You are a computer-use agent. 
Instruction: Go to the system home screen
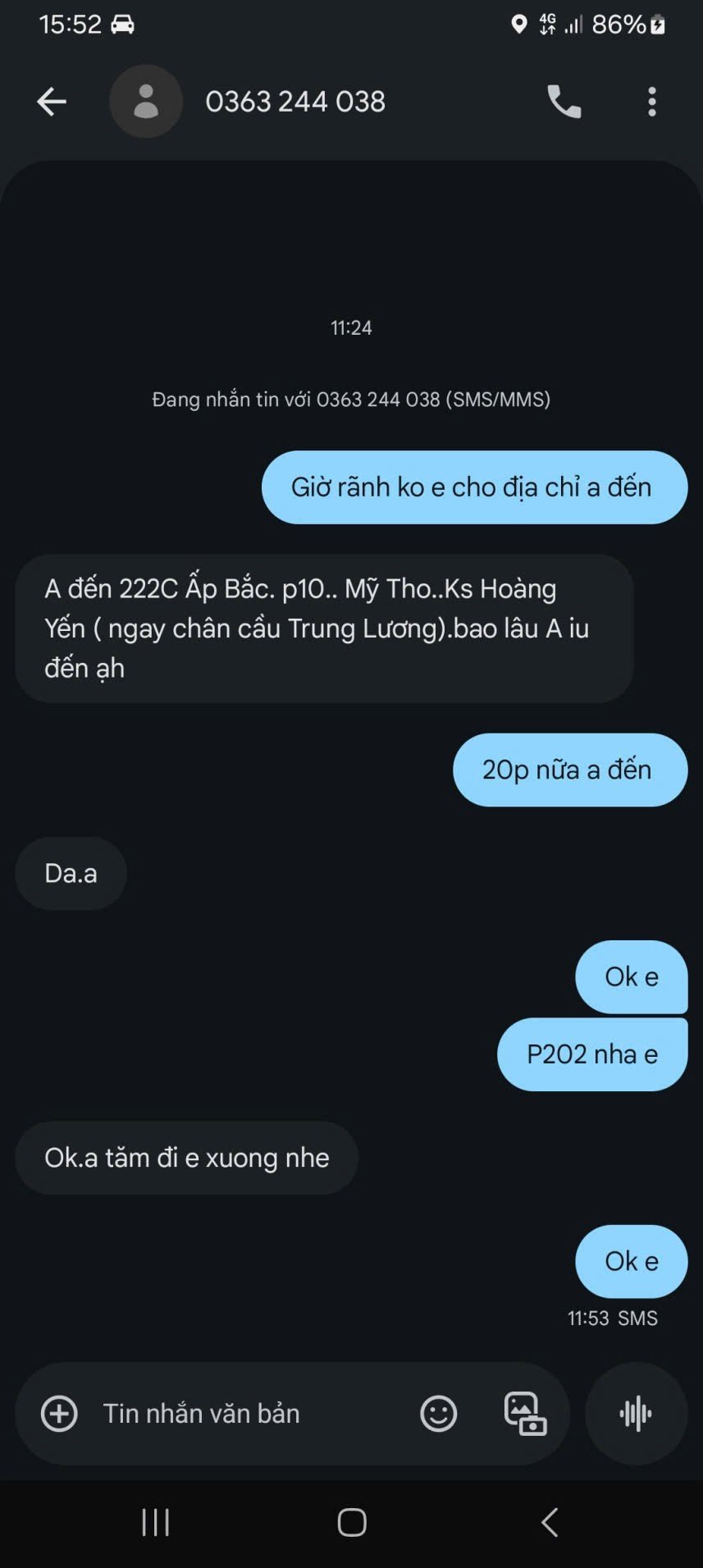coord(352,1523)
